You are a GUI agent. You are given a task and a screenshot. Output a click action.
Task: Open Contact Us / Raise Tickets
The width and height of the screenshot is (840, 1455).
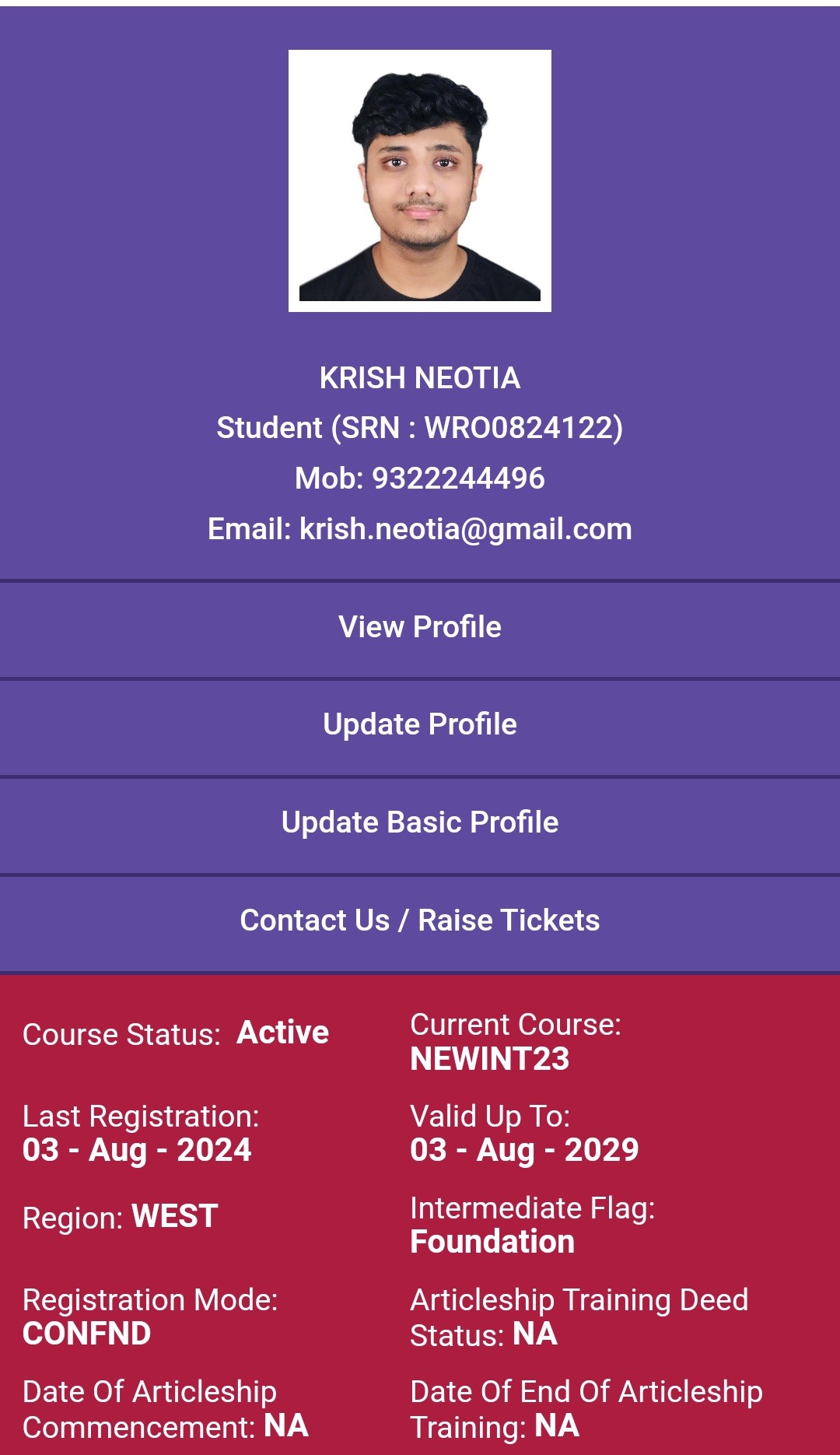coord(420,920)
